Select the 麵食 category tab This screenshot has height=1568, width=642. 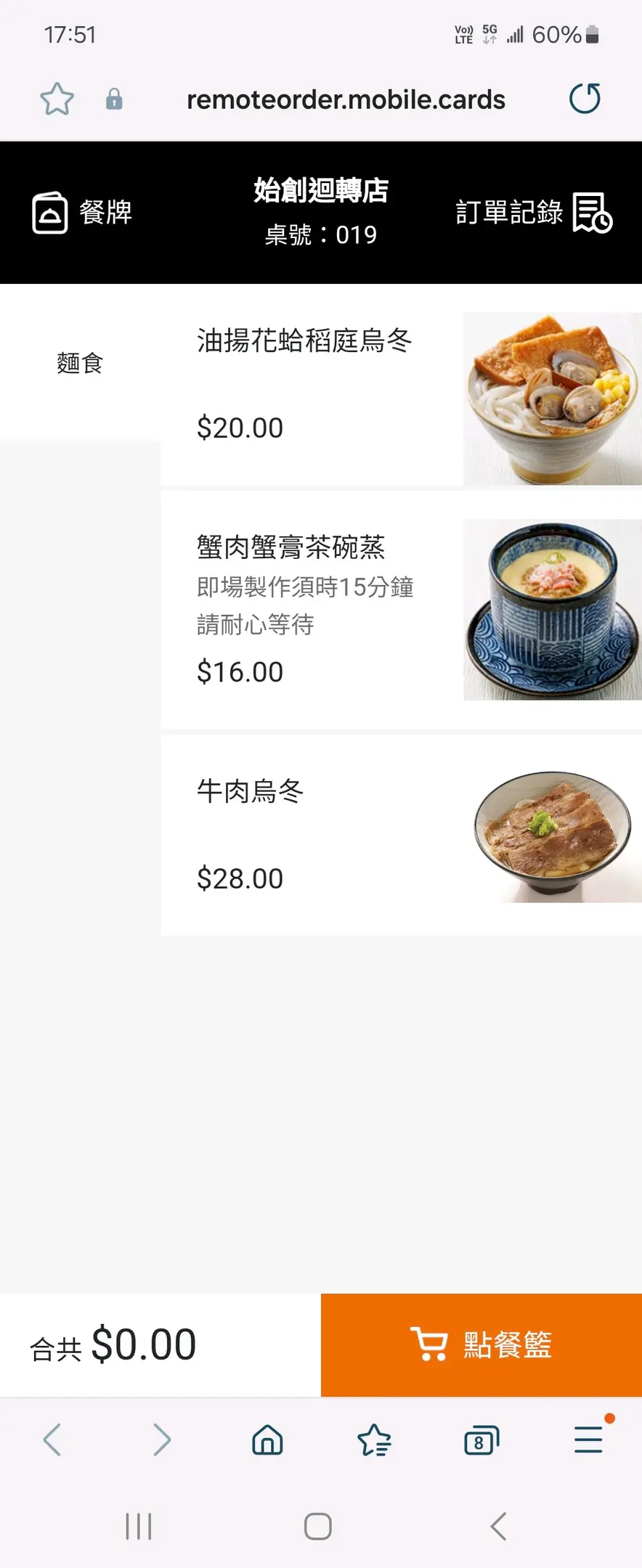coord(80,363)
